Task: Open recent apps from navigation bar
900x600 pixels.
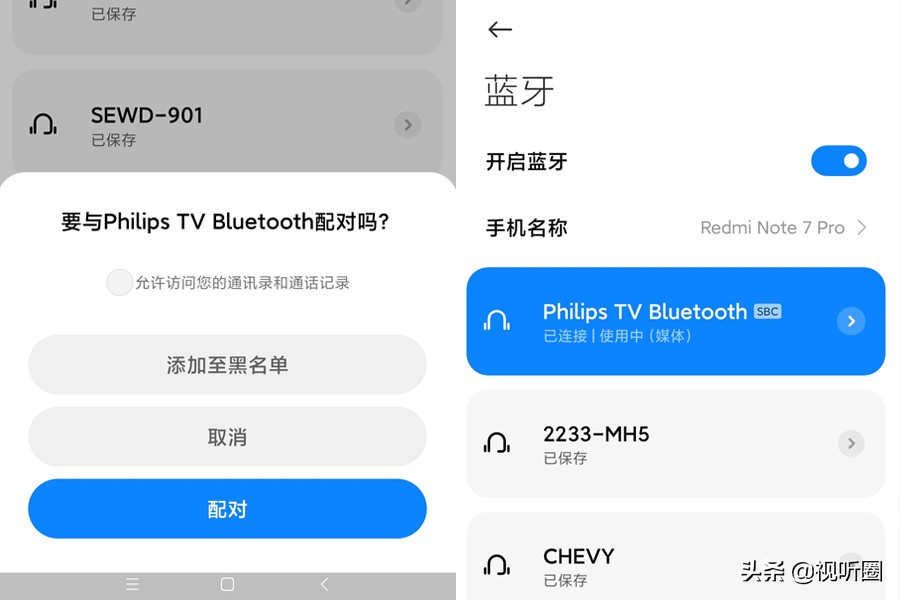Action: click(x=132, y=585)
